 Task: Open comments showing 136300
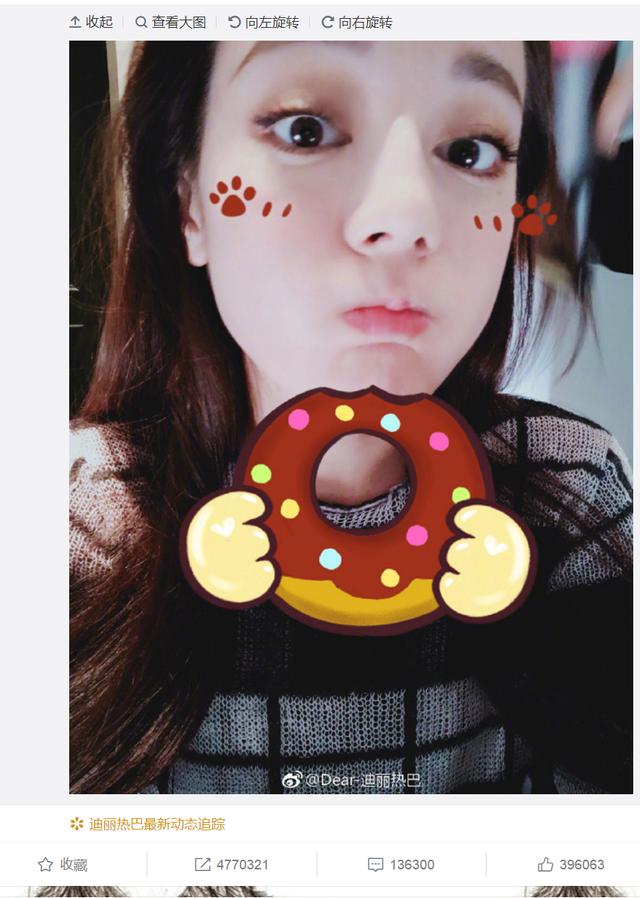pyautogui.click(x=401, y=864)
